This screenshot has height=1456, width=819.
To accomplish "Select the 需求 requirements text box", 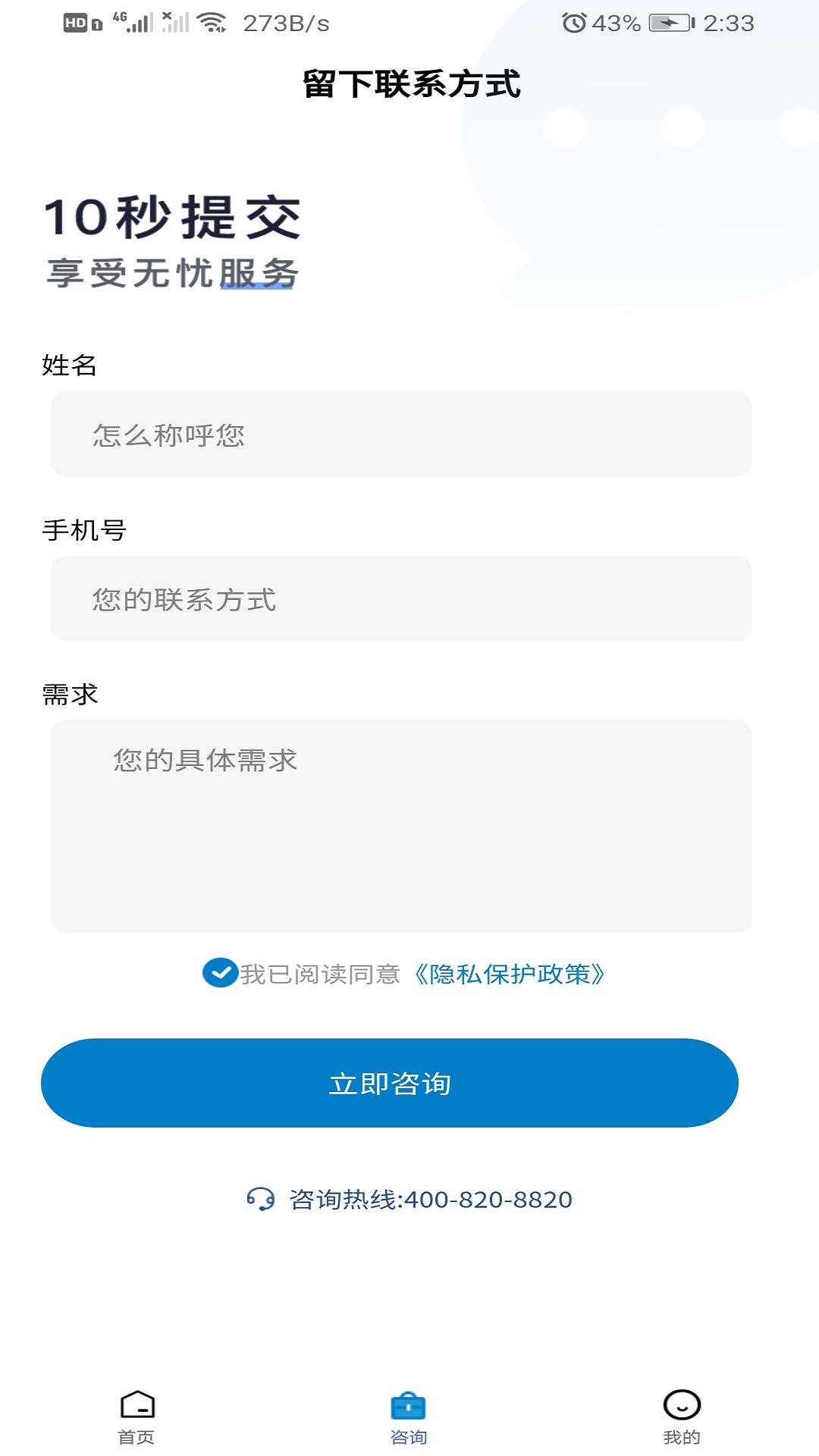I will point(401,826).
